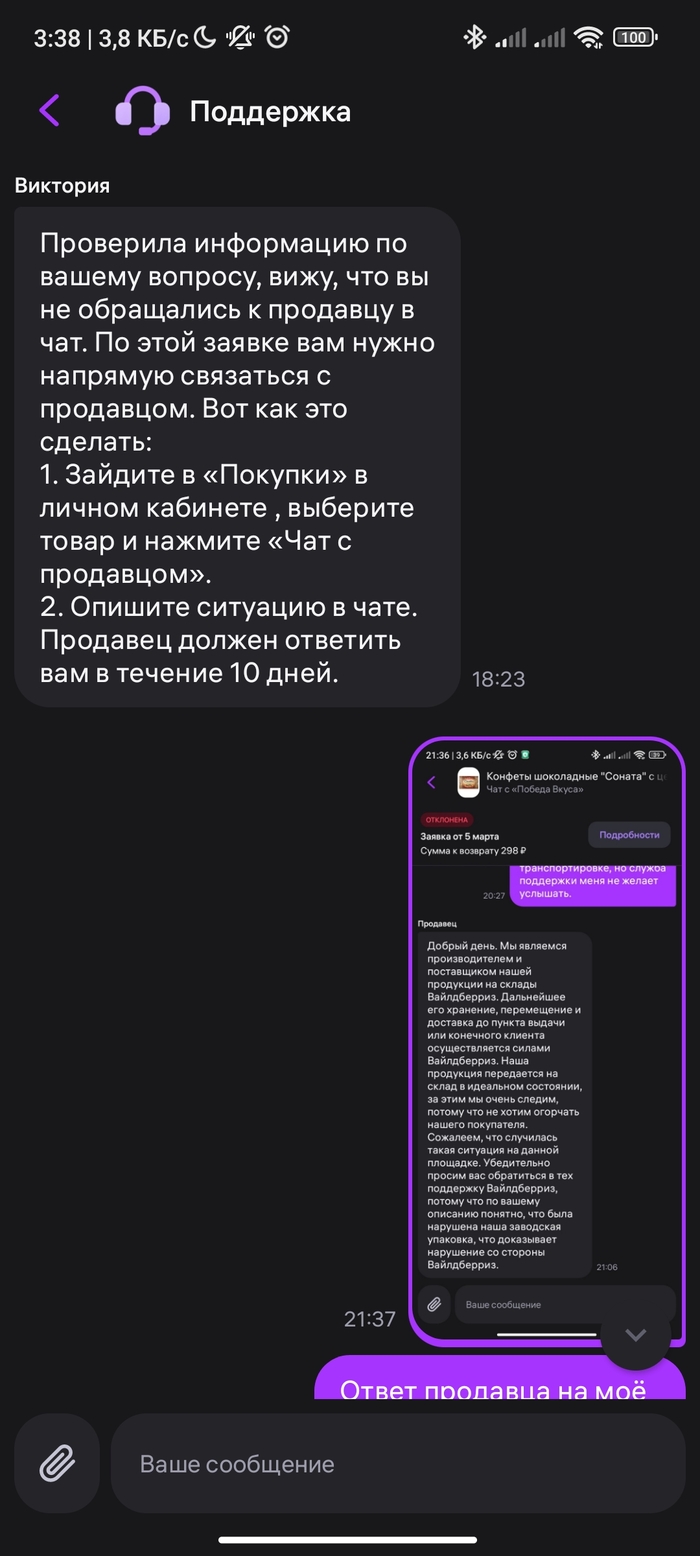Go back from the Поддержка chat
The image size is (700, 1556).
pyautogui.click(x=49, y=110)
